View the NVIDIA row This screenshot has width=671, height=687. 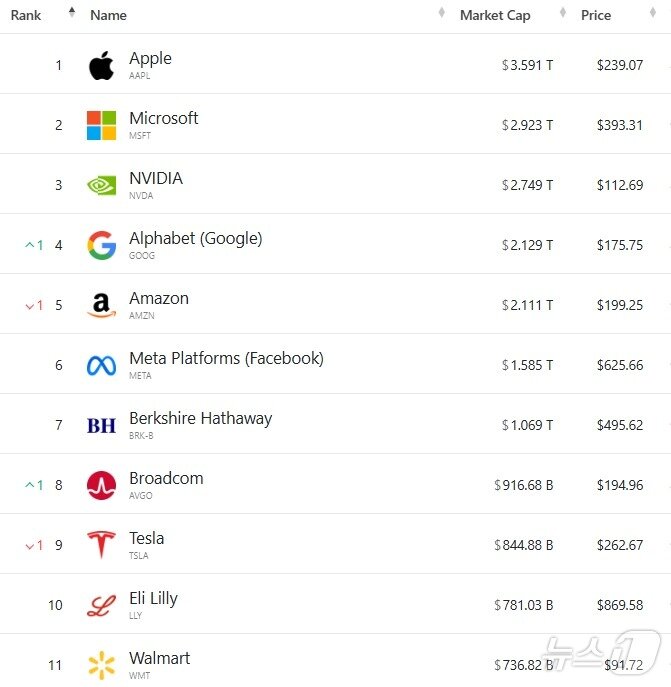(155, 179)
